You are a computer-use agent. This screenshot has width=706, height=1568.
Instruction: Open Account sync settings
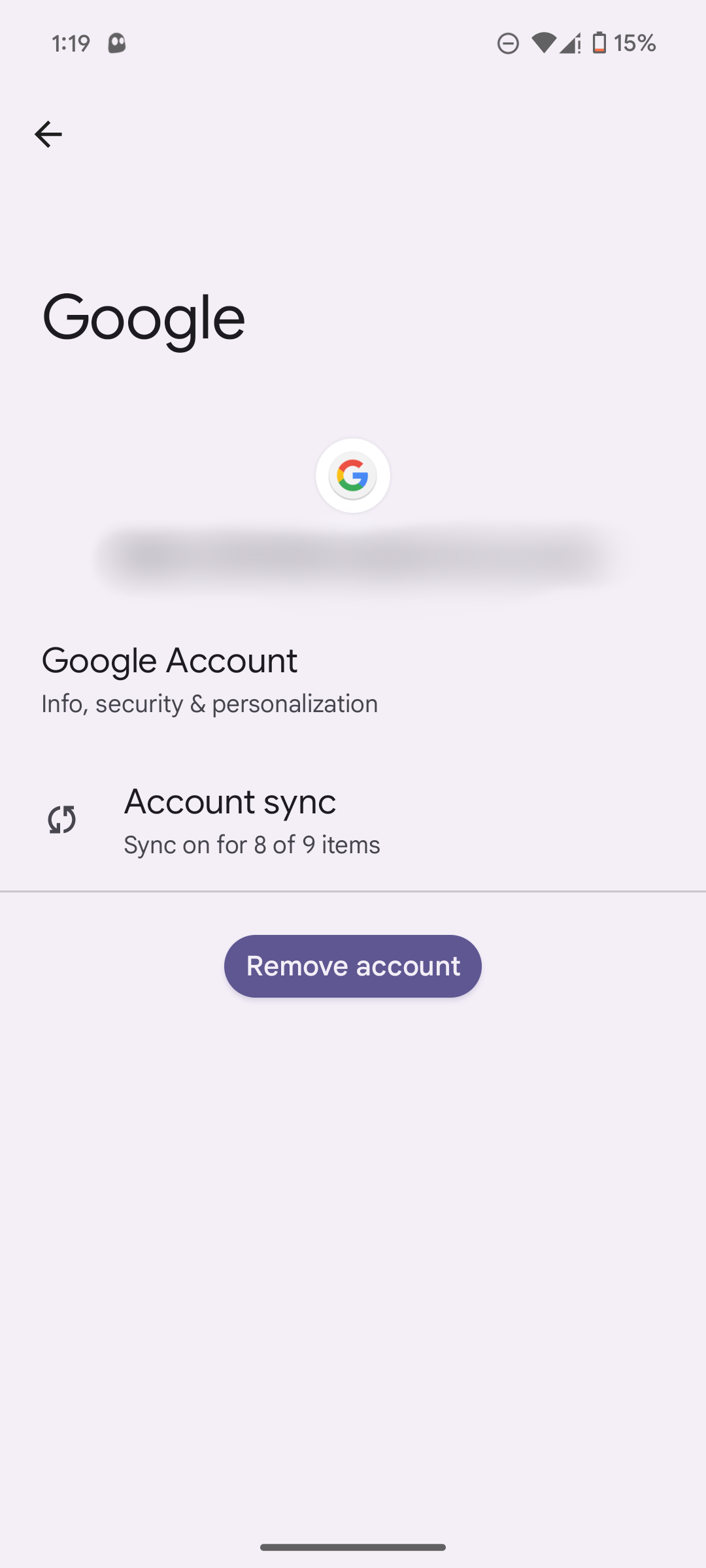tap(252, 821)
